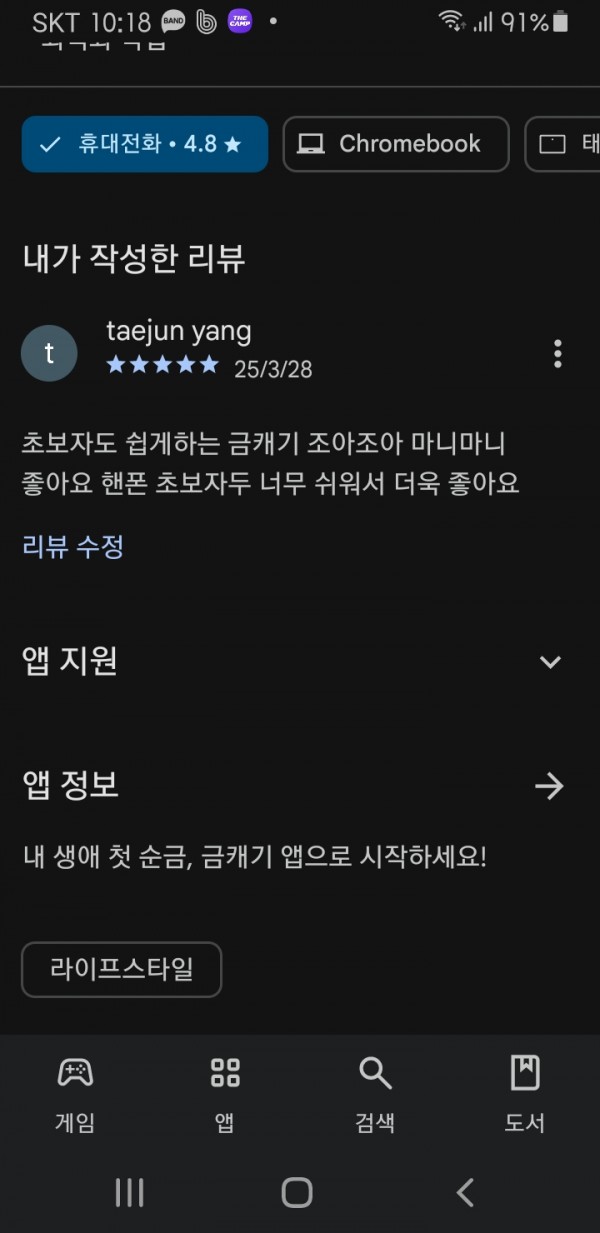Tap the 리뷰 수정 link

73,547
